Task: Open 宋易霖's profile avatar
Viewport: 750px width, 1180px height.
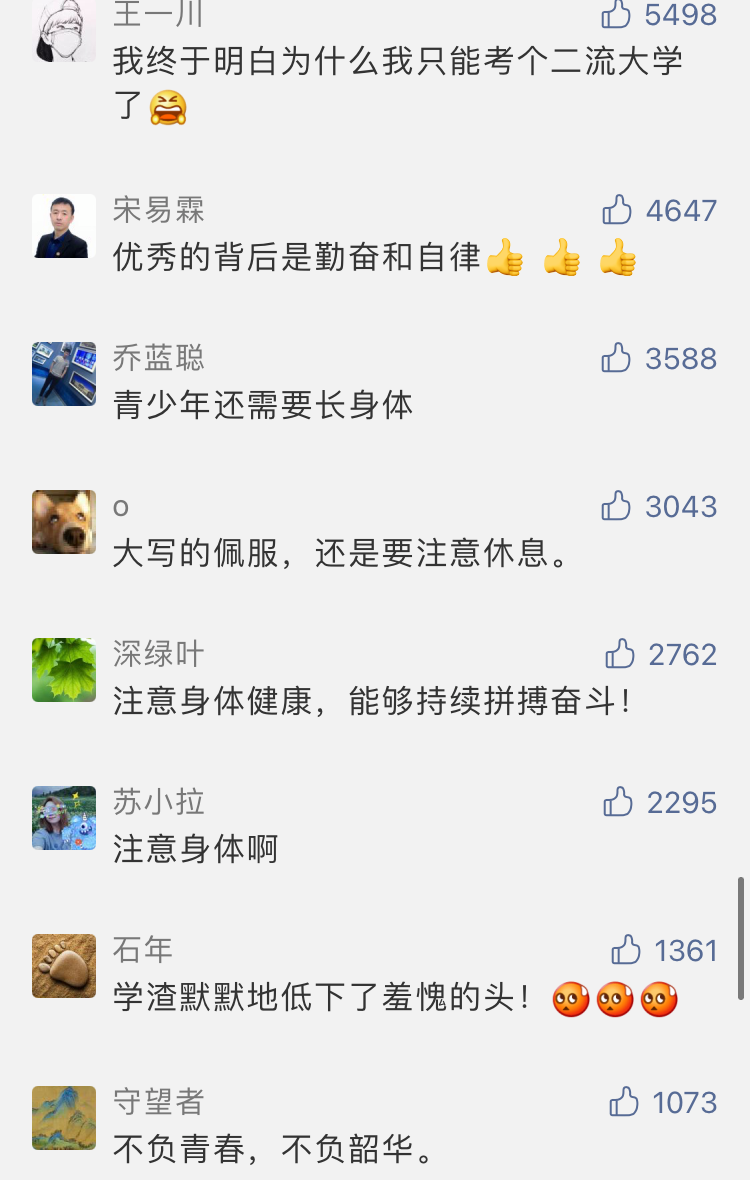Action: [x=64, y=226]
